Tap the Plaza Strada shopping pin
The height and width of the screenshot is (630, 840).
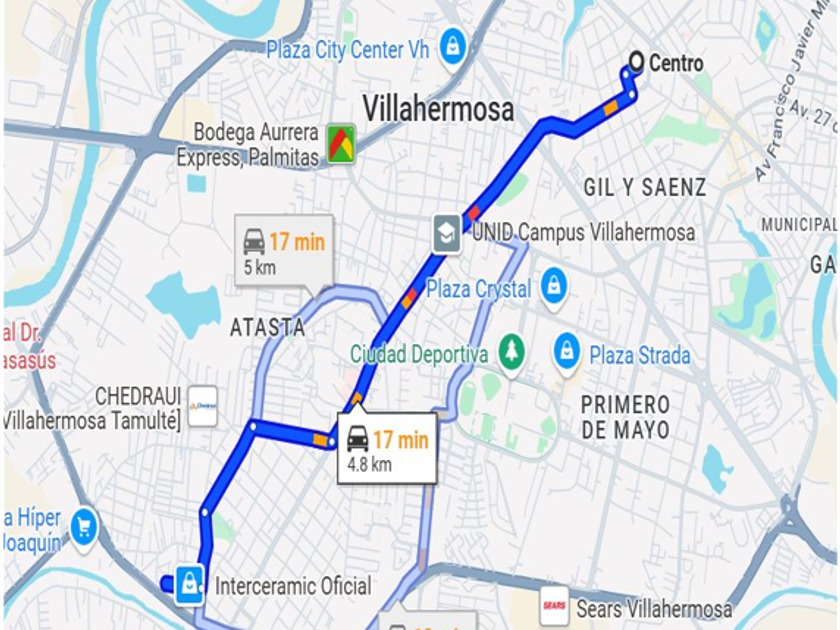coord(567,353)
